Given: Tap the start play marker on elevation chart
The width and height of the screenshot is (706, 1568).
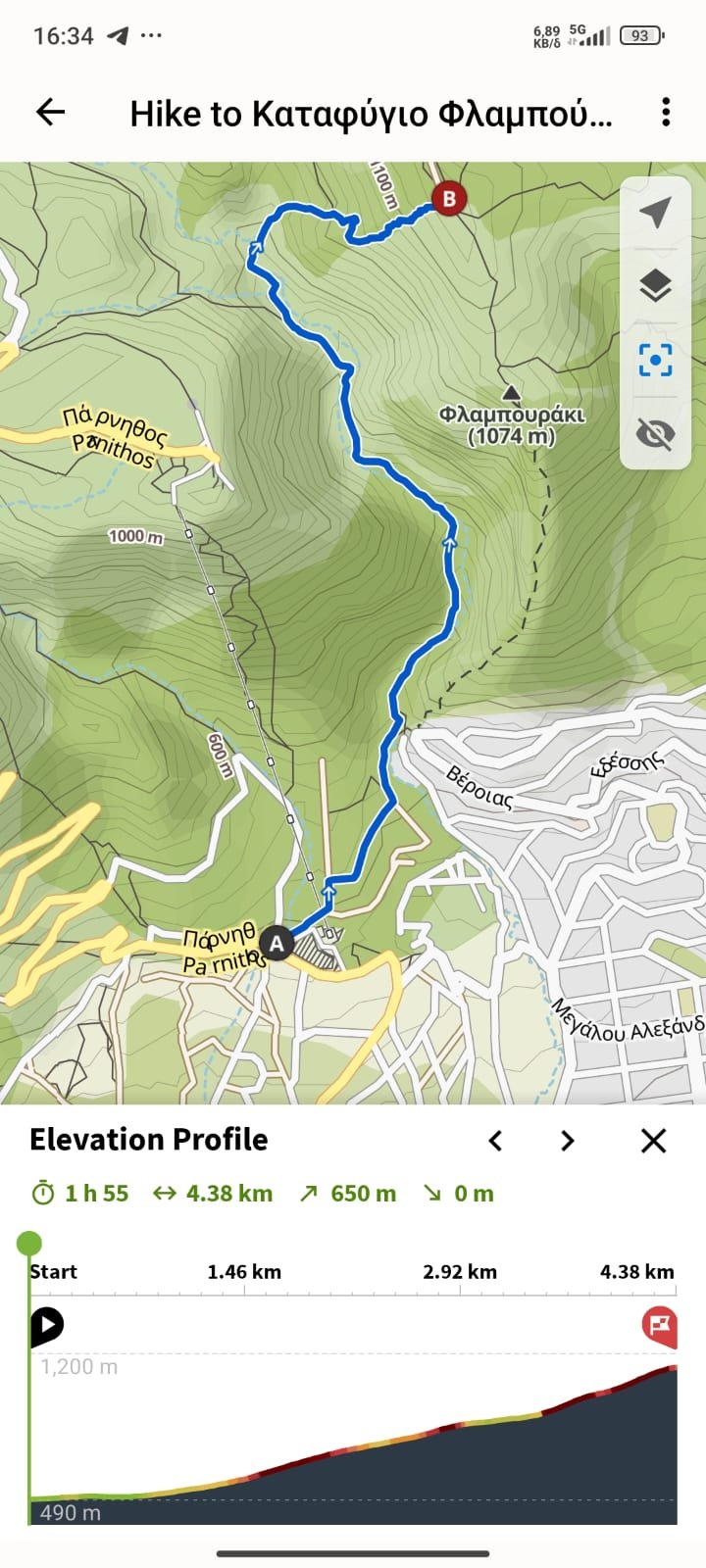Looking at the screenshot, I should 47,1325.
